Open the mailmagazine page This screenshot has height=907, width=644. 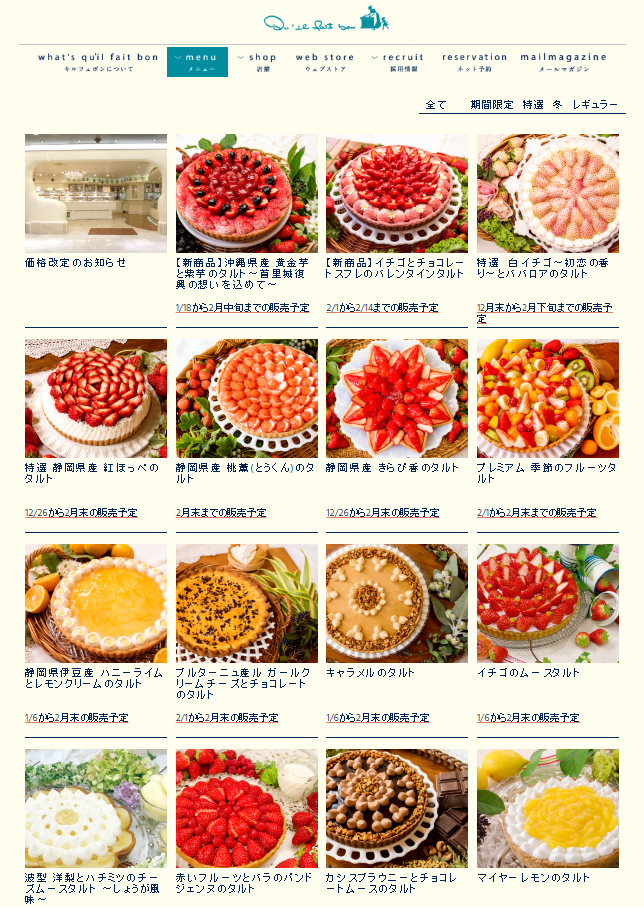click(x=563, y=61)
